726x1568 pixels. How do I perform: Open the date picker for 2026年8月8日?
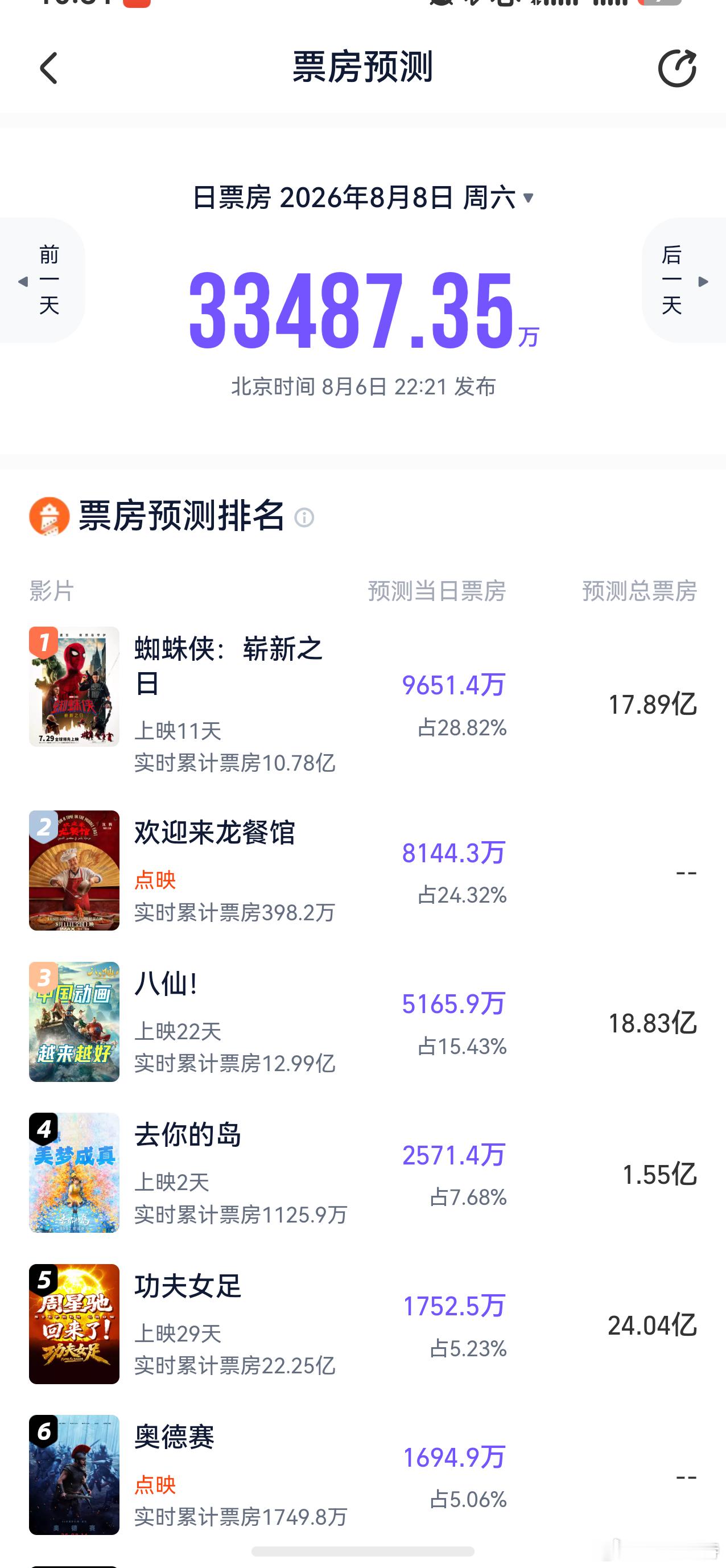364,198
